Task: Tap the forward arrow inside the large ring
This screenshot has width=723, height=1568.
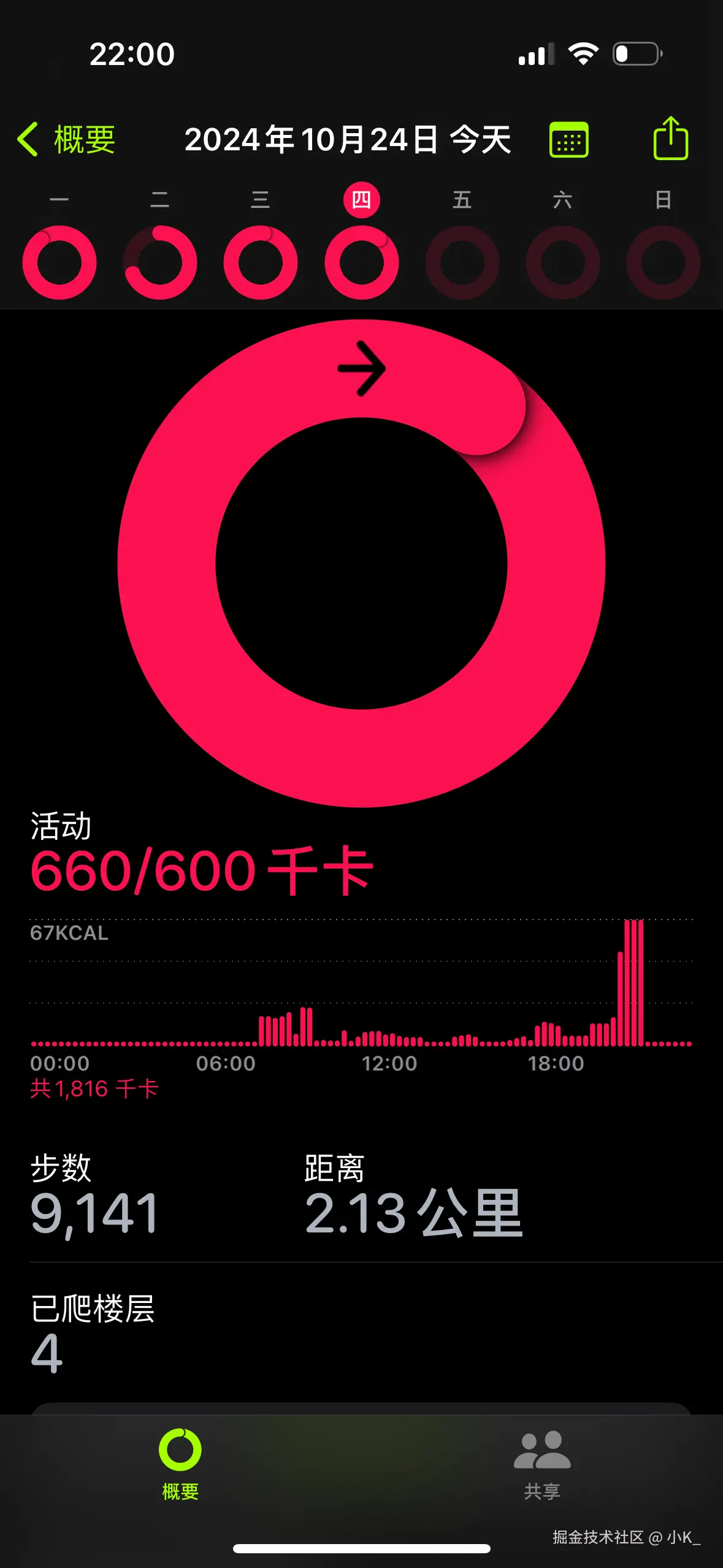Action: tap(362, 369)
